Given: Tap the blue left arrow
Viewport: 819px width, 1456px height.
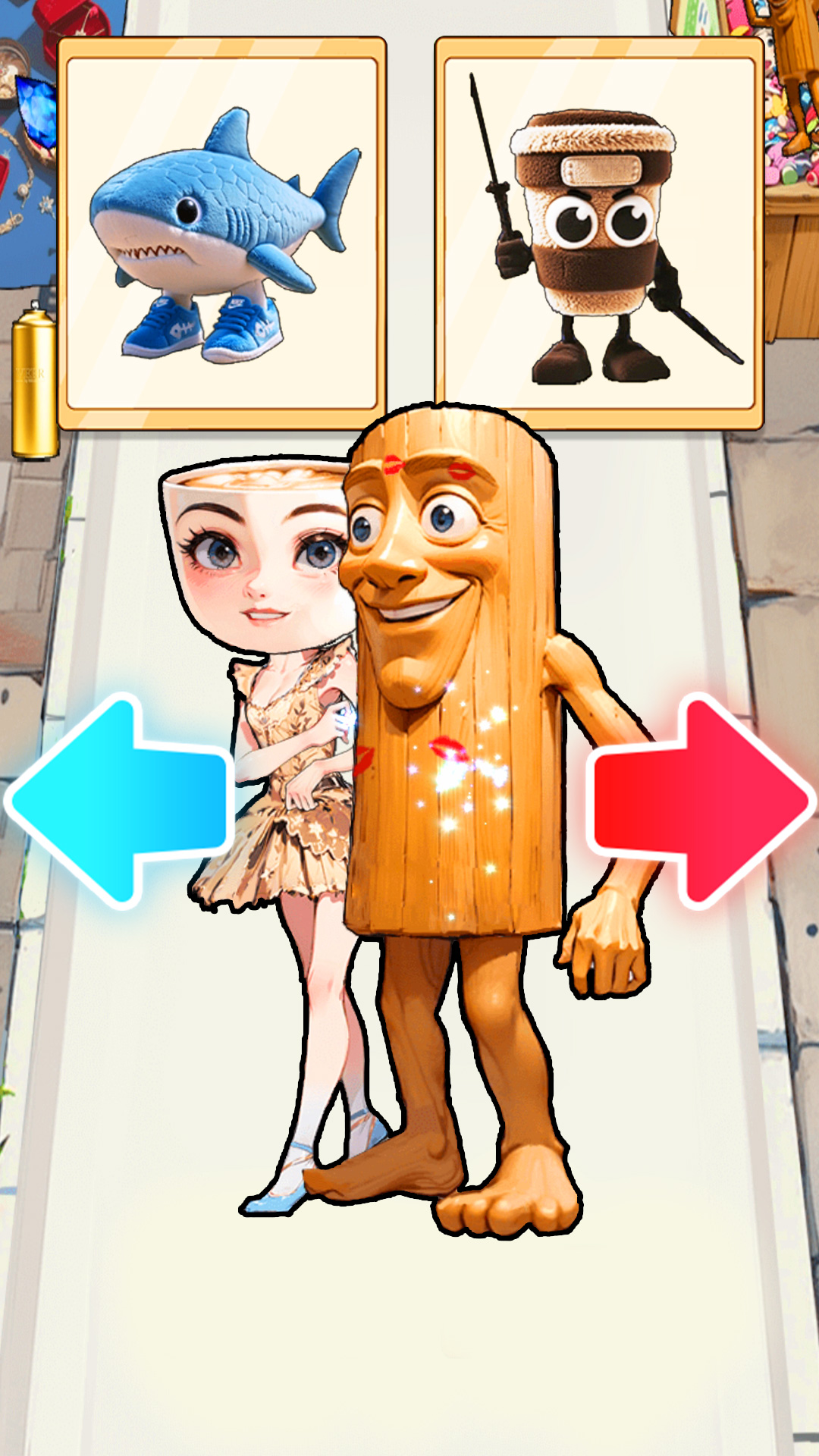Looking at the screenshot, I should point(118,801).
